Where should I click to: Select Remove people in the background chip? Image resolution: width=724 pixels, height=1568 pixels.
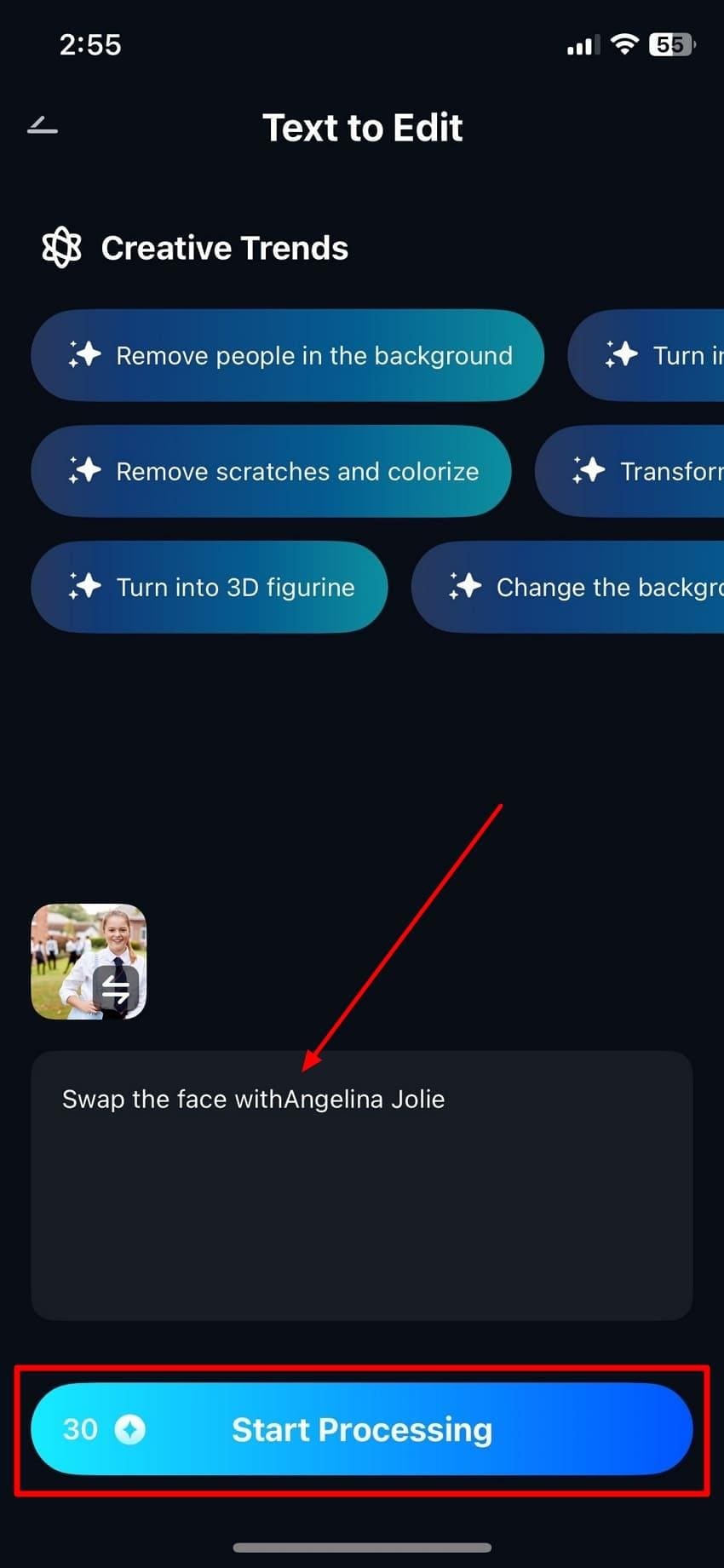pyautogui.click(x=287, y=355)
